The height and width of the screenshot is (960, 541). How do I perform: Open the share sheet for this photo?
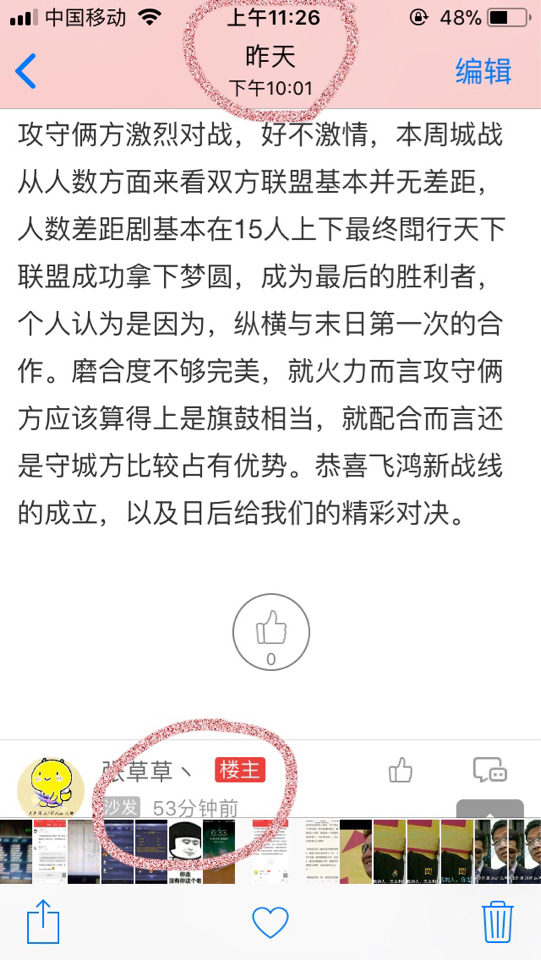(43, 921)
